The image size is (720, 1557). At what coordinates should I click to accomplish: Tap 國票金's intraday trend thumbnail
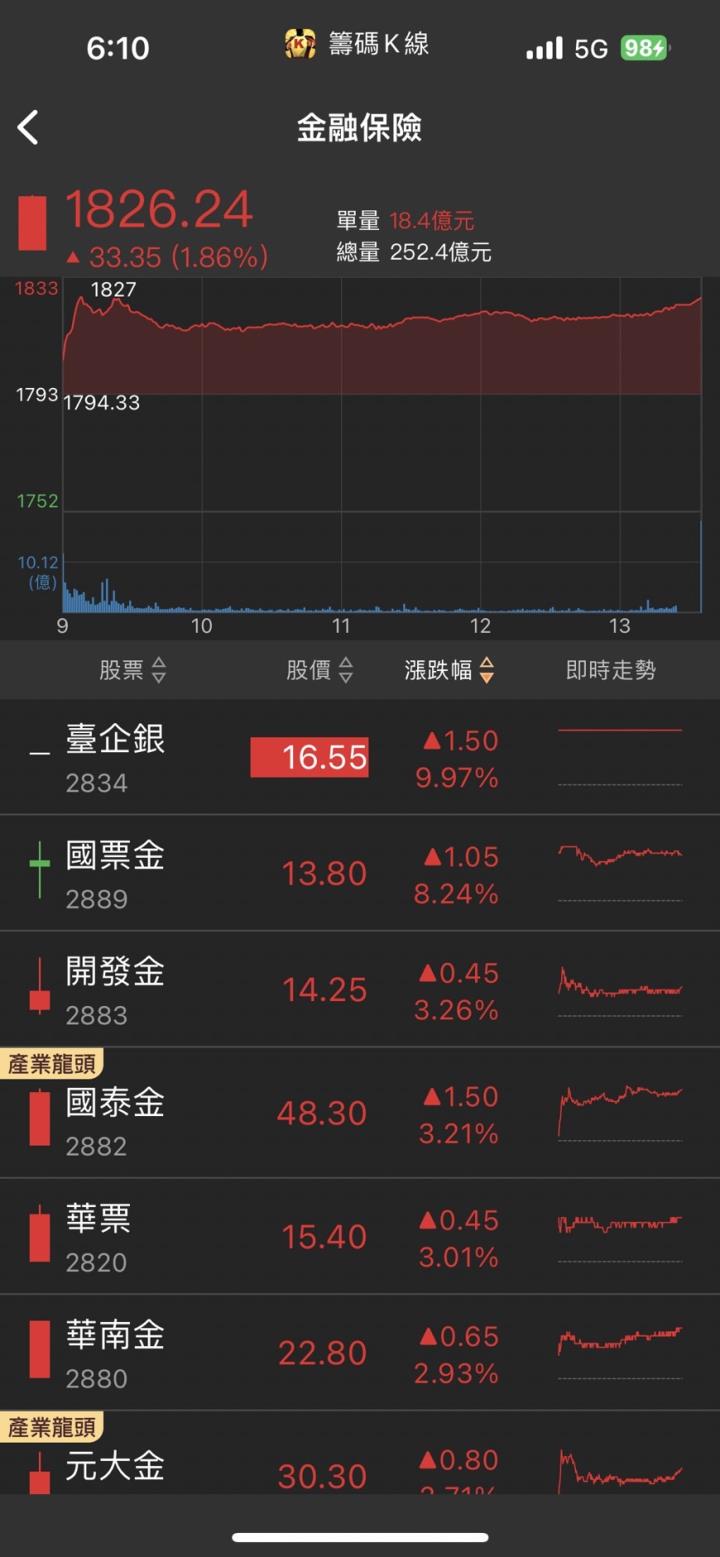[x=620, y=870]
